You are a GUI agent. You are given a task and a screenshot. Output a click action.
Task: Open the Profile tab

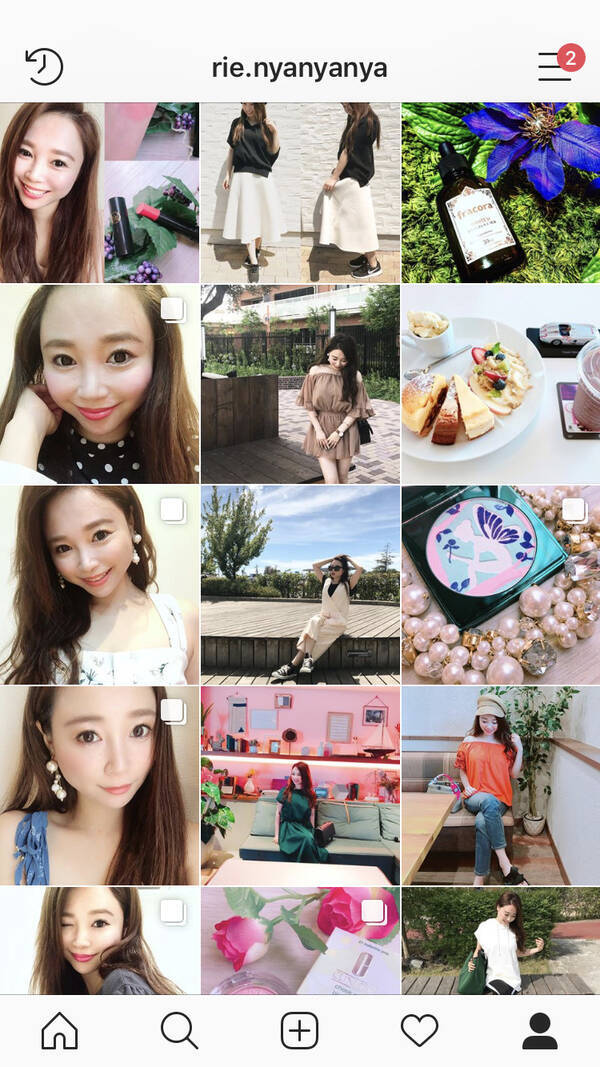point(540,1030)
